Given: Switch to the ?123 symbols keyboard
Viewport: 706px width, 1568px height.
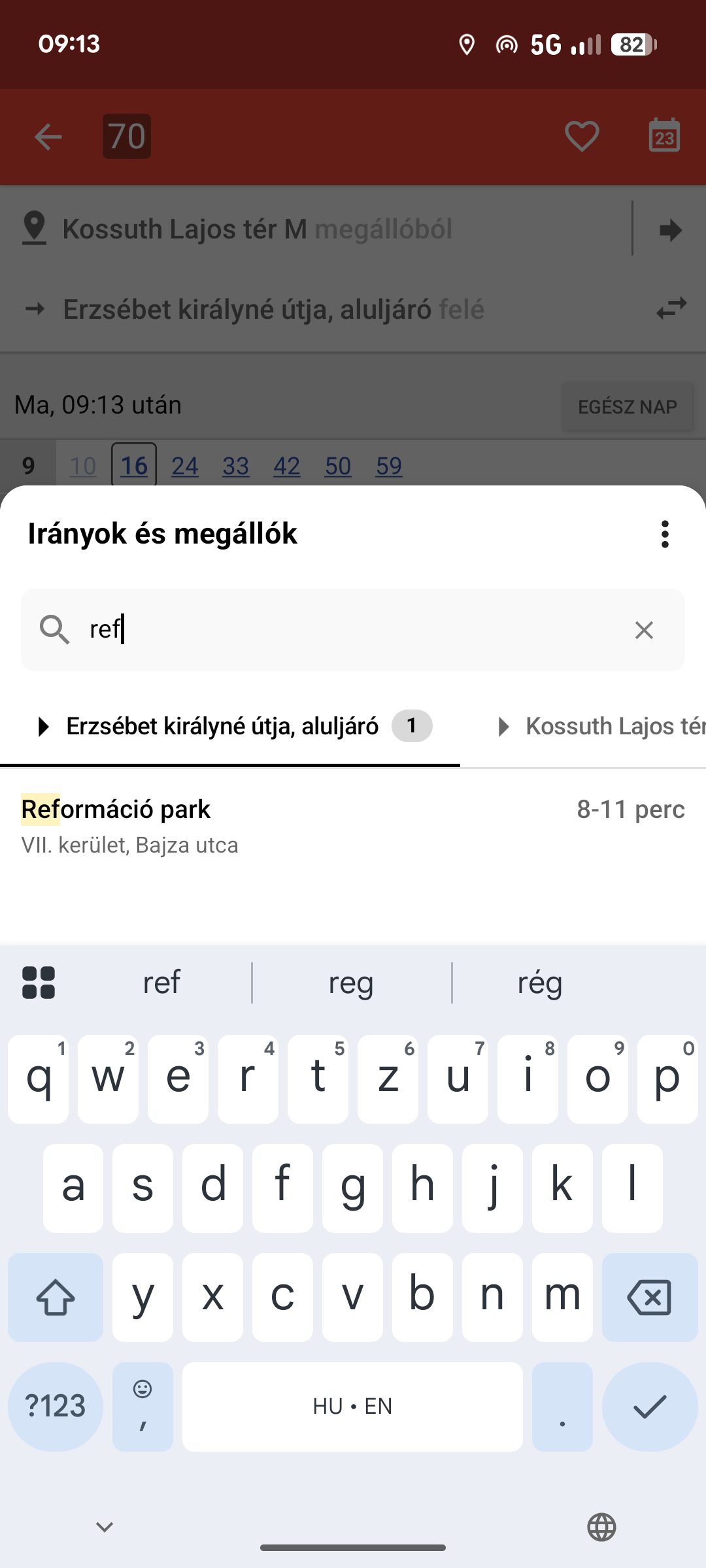Looking at the screenshot, I should [56, 1407].
